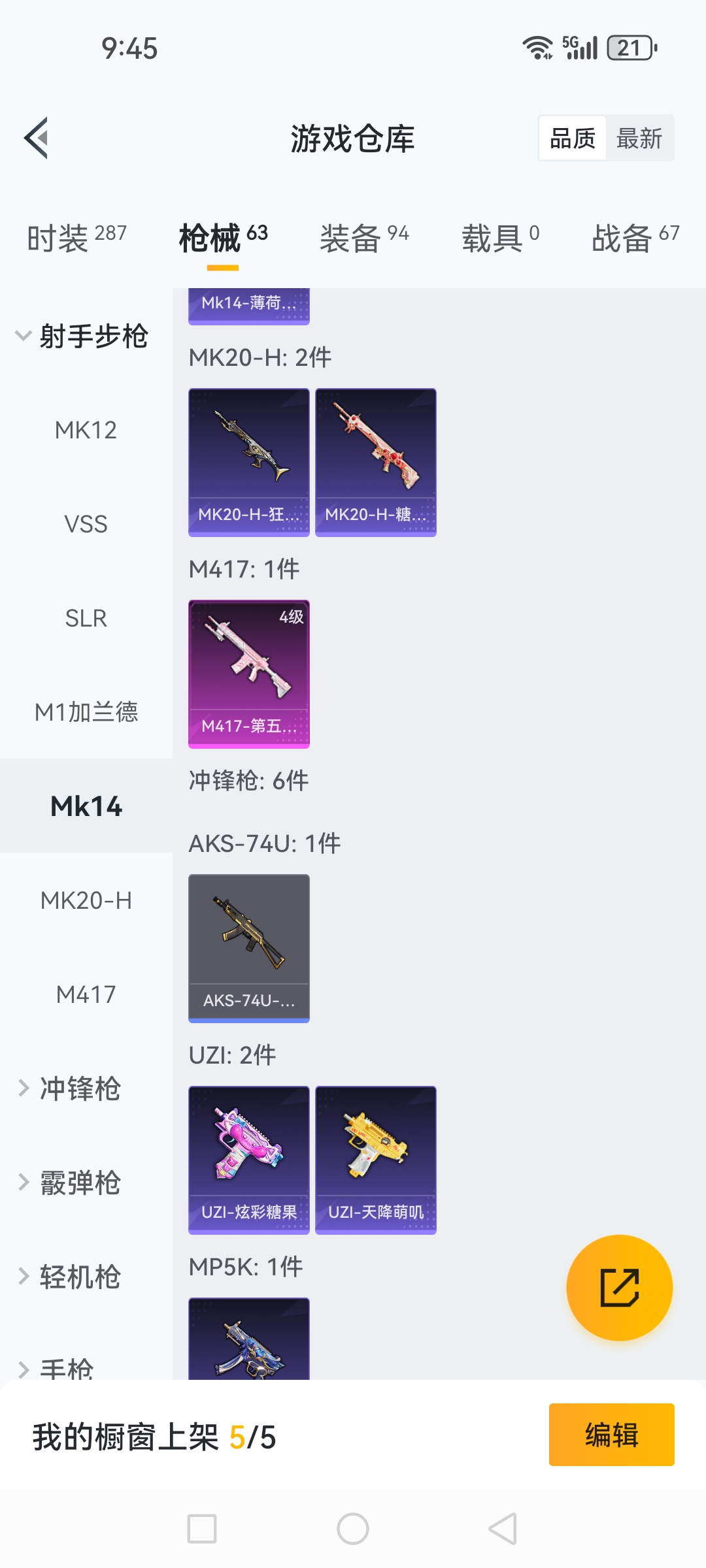The image size is (706, 1568).
Task: Collapse the 射手步枪 category
Action: pyautogui.click(x=82, y=336)
